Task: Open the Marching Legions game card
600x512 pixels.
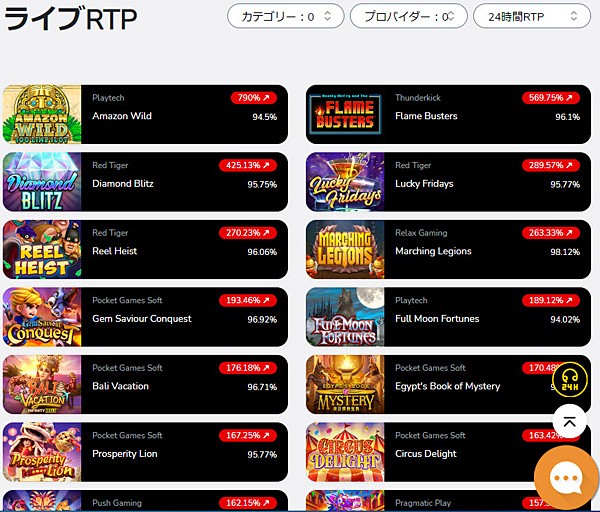Action: pyautogui.click(x=448, y=250)
